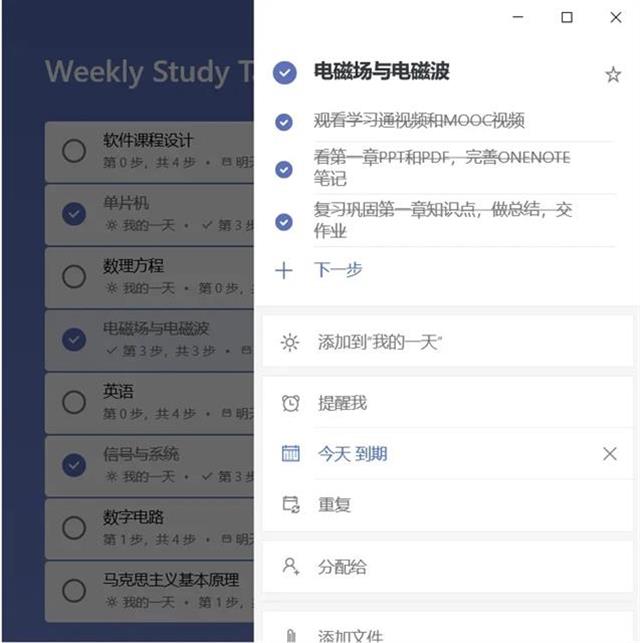Uncheck step 观看学习通视频和MOOC视频
This screenshot has width=640, height=643.
284,121
